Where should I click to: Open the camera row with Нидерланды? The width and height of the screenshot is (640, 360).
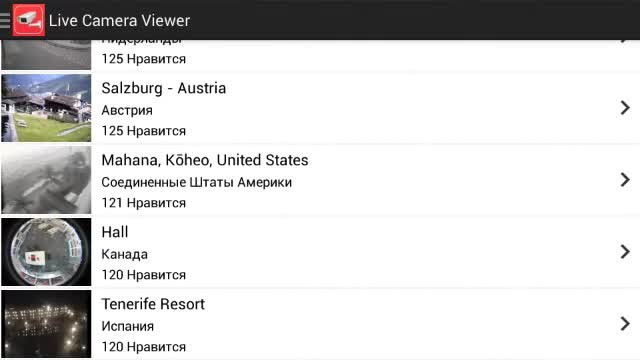320,56
